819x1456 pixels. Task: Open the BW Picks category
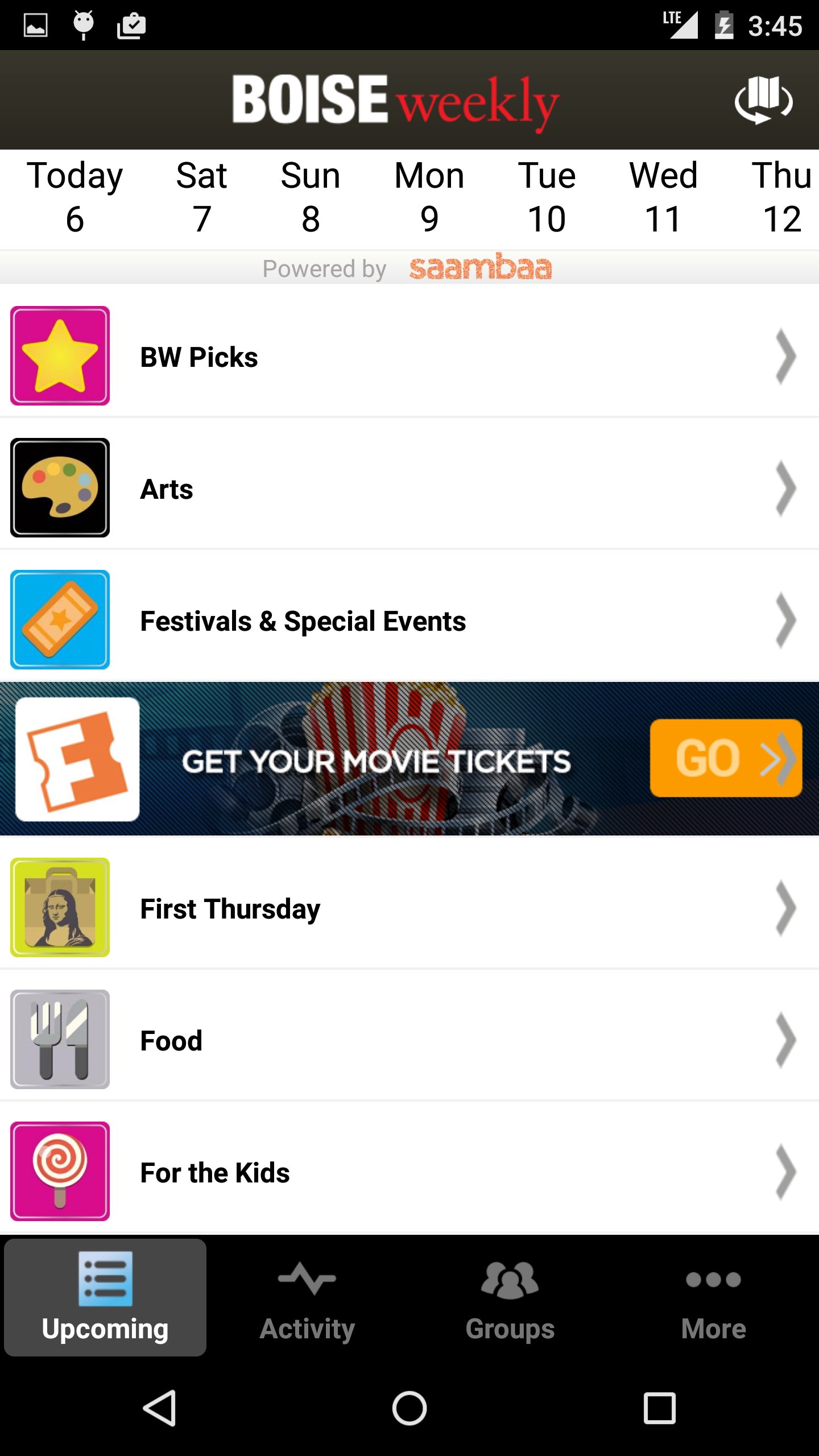[409, 357]
